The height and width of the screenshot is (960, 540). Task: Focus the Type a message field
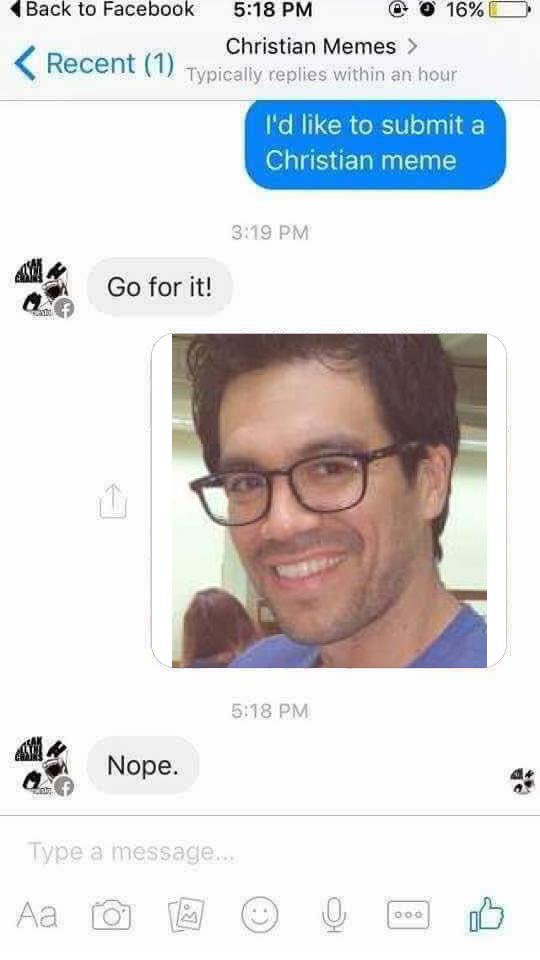270,852
